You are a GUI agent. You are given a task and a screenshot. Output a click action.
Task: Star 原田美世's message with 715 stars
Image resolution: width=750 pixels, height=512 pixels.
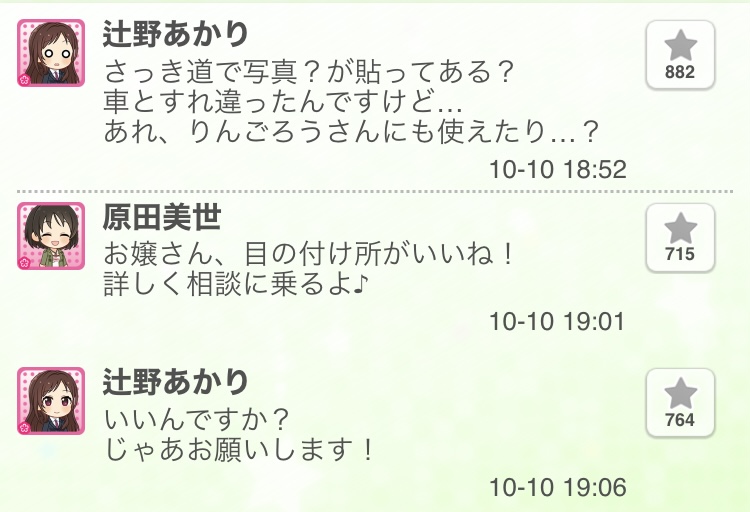point(680,237)
